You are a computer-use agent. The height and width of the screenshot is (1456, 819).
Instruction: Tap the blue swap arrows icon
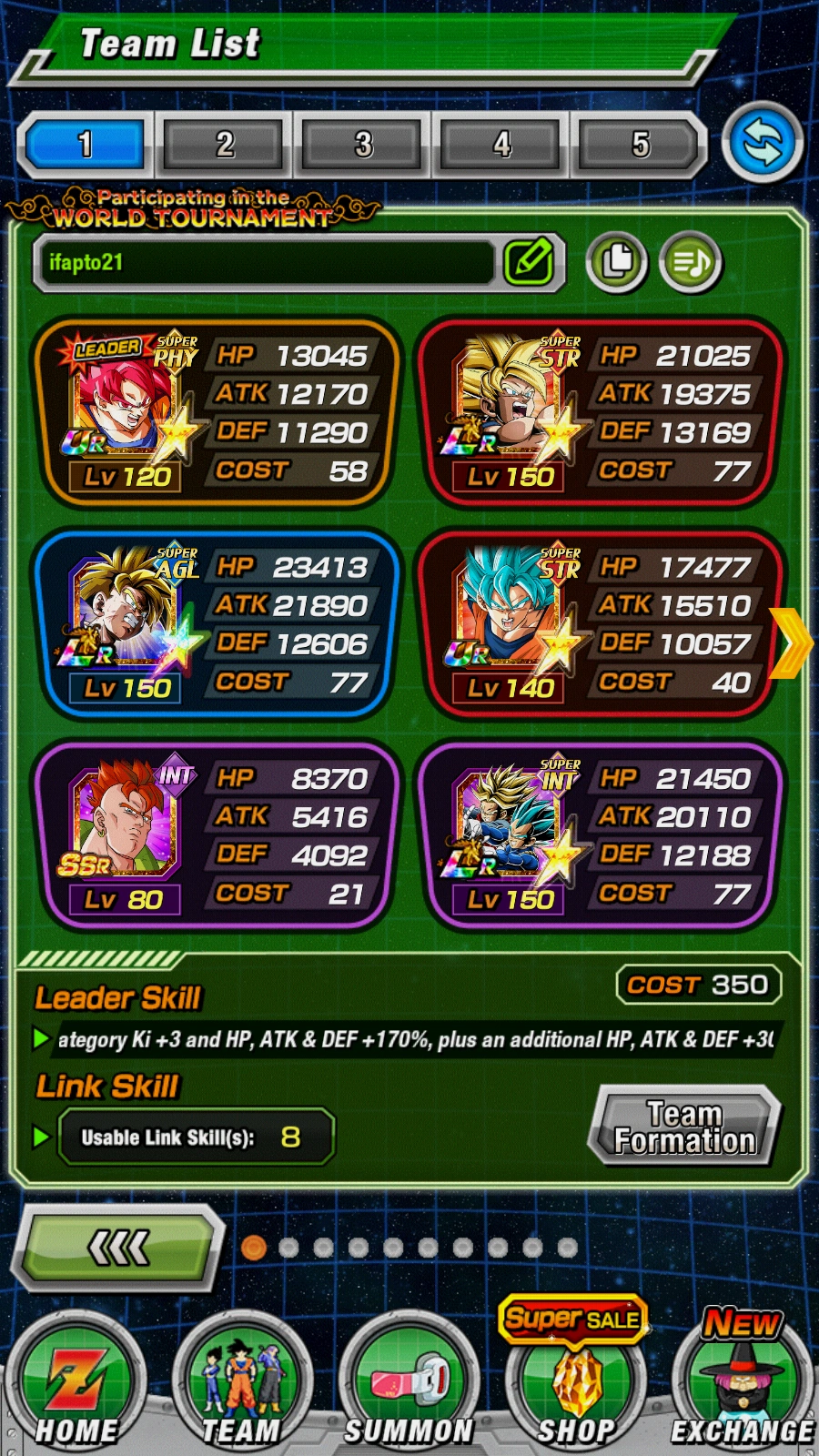[763, 144]
